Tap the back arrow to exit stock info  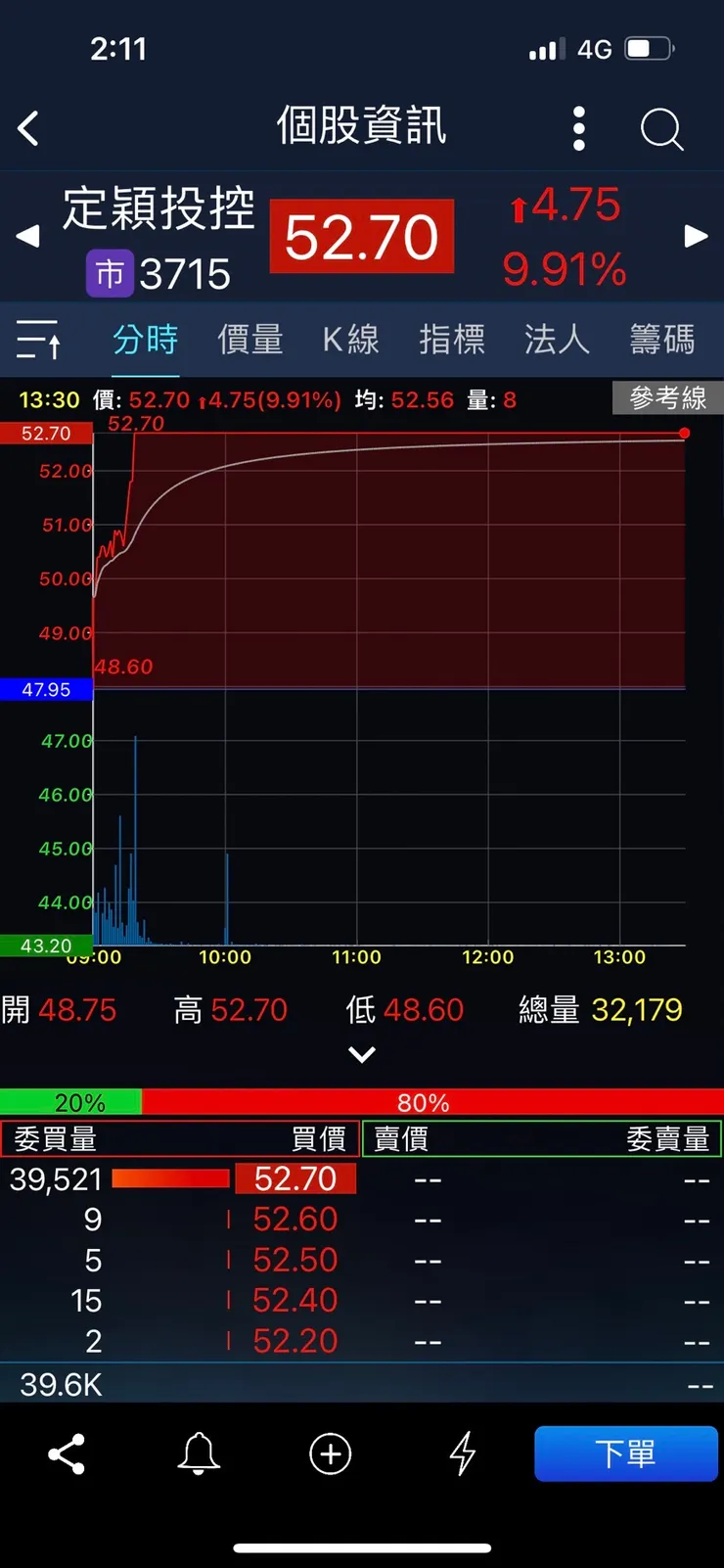27,128
